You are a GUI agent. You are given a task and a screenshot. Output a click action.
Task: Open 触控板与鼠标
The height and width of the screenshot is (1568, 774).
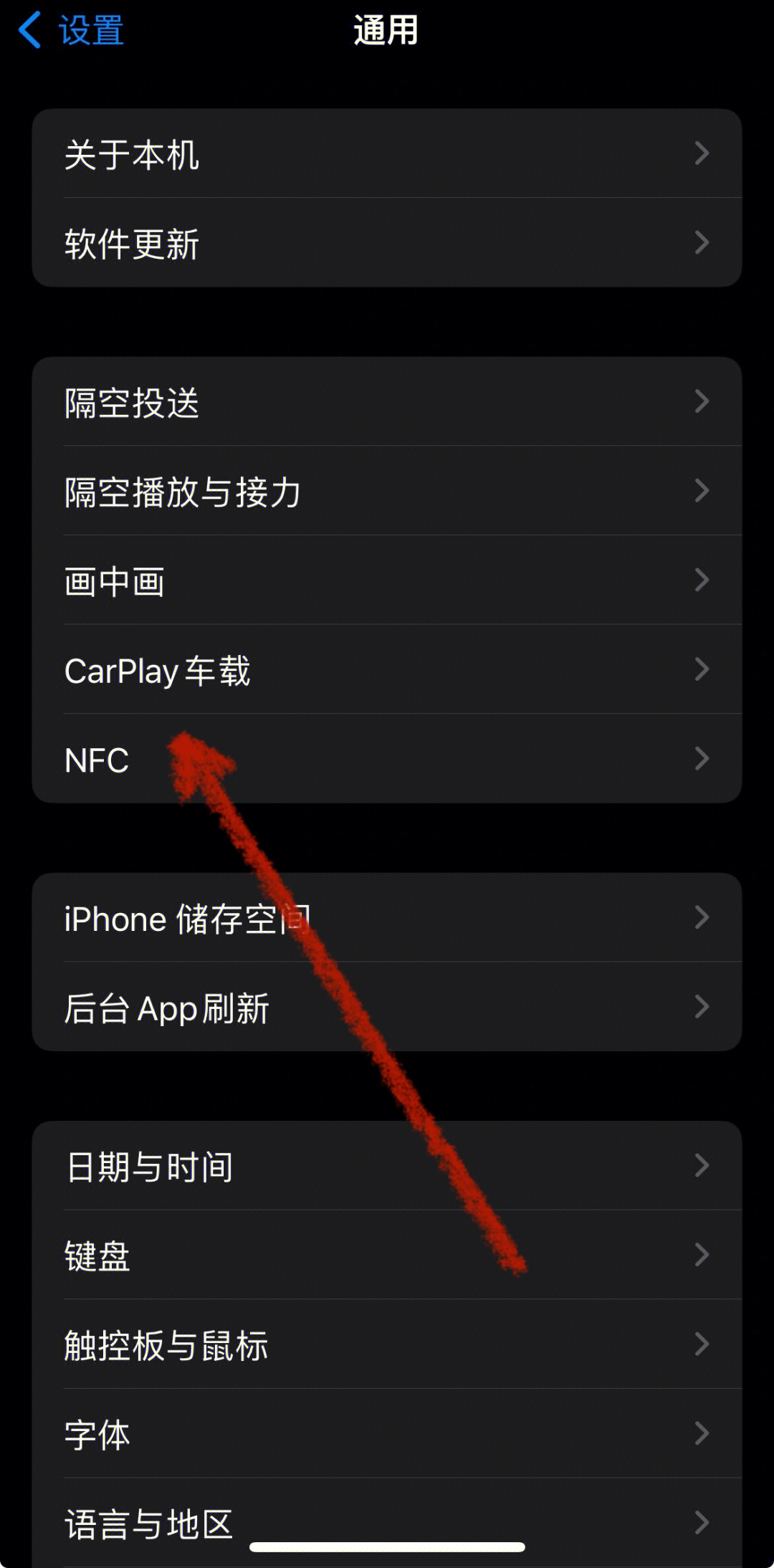click(x=387, y=1345)
